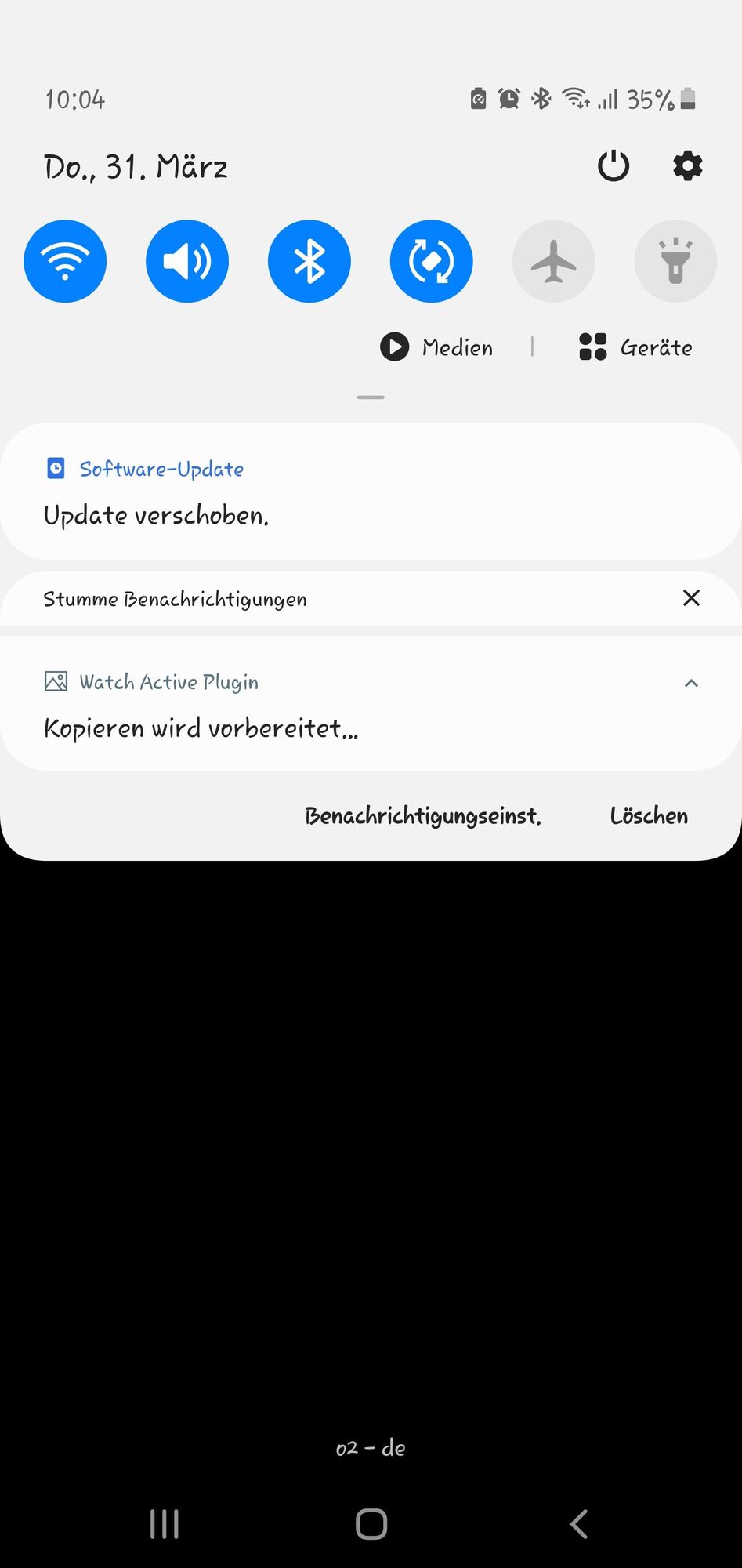Open recent apps from navigation bar

click(165, 1524)
